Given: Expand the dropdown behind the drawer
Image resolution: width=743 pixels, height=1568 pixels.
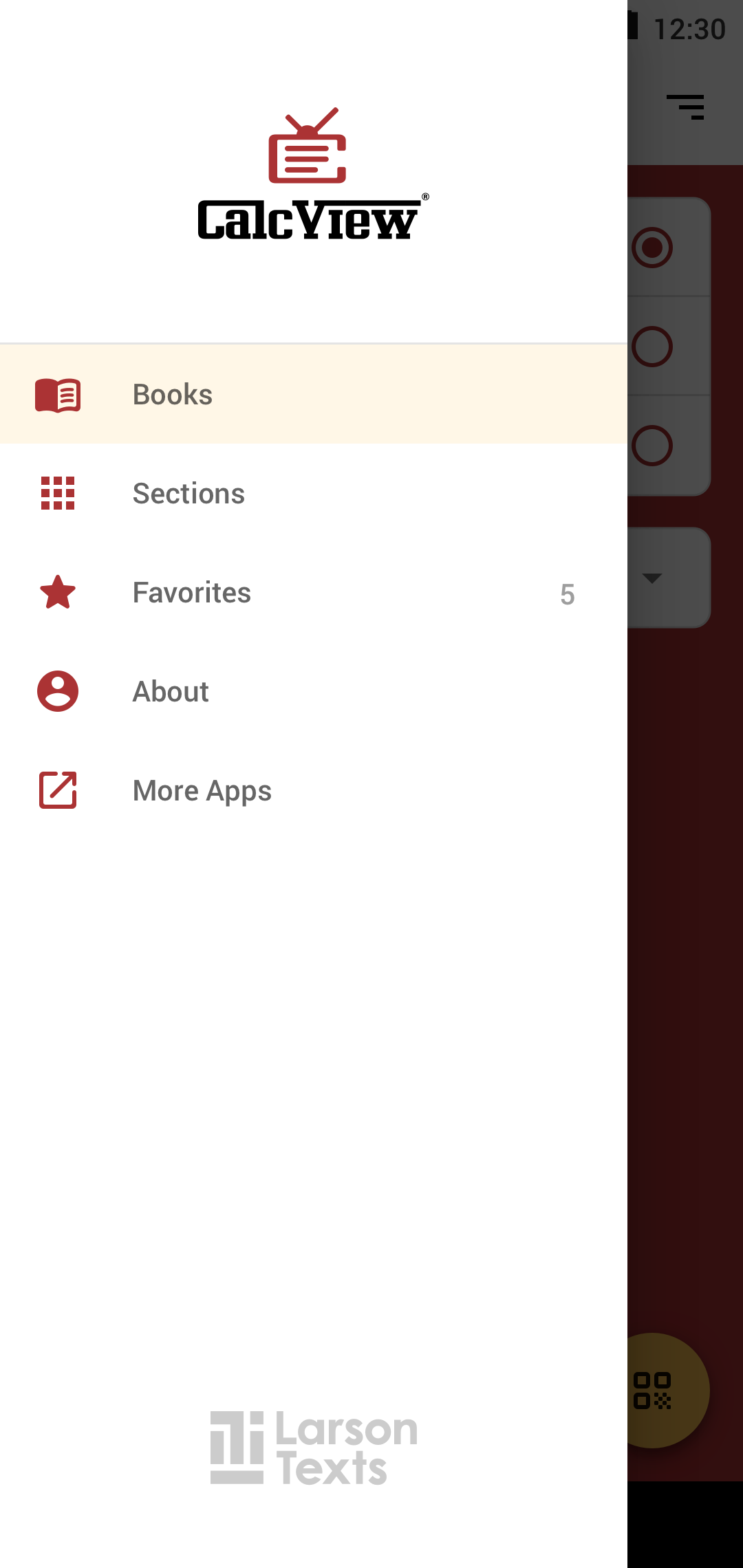Looking at the screenshot, I should tap(653, 578).
